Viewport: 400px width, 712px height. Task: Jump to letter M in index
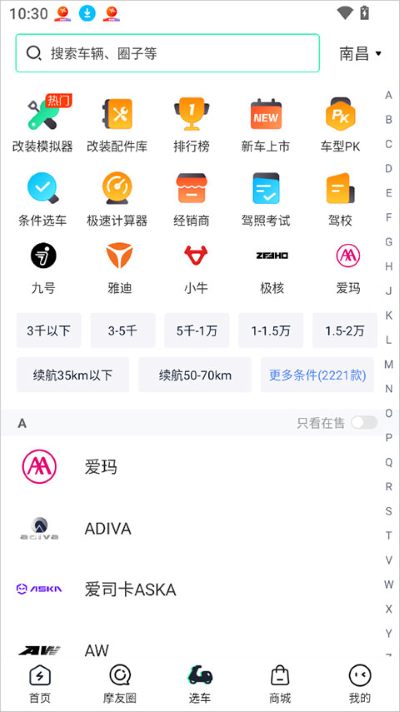click(x=389, y=364)
